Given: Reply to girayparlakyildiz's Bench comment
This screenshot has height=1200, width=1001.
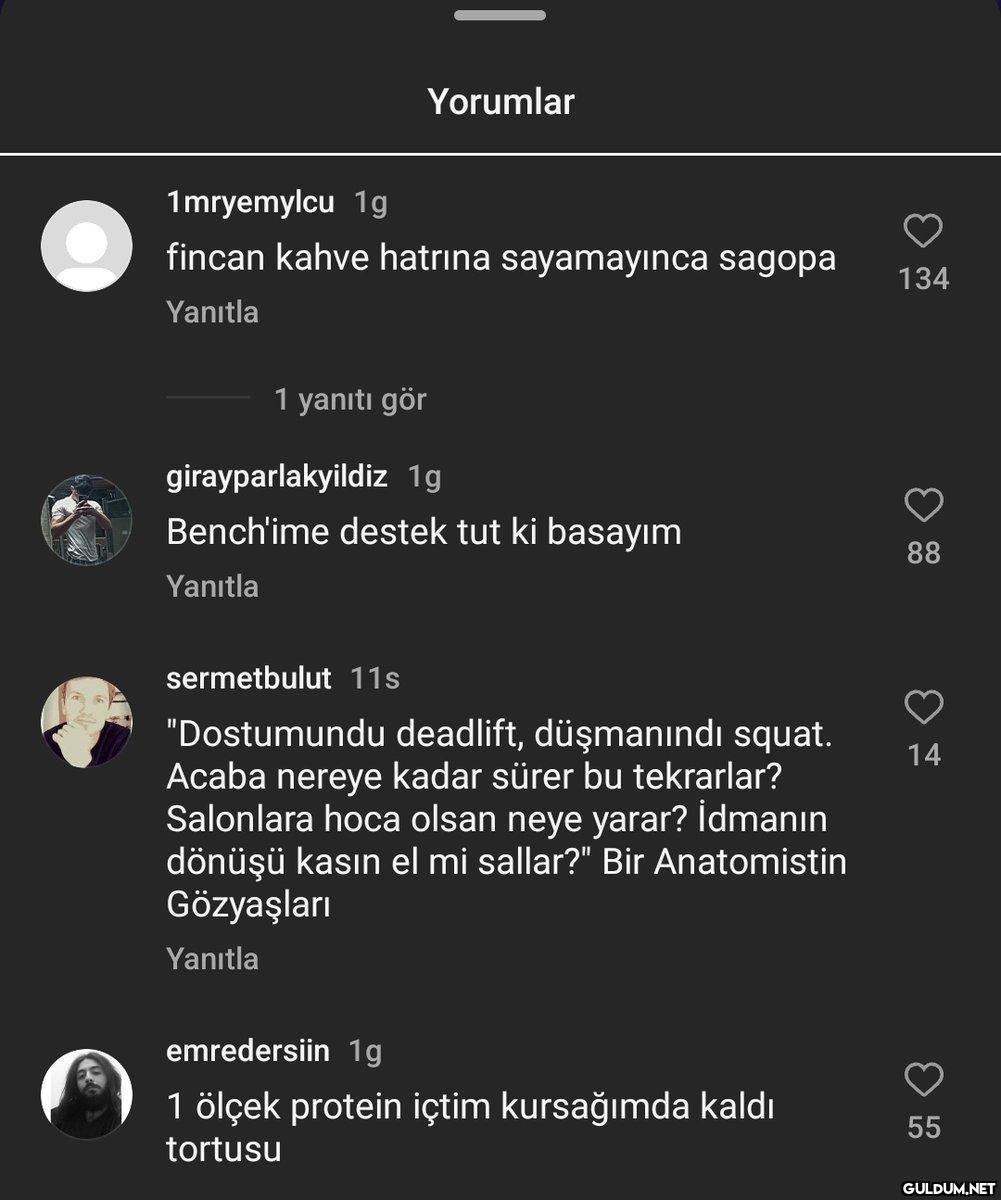Looking at the screenshot, I should coord(212,586).
